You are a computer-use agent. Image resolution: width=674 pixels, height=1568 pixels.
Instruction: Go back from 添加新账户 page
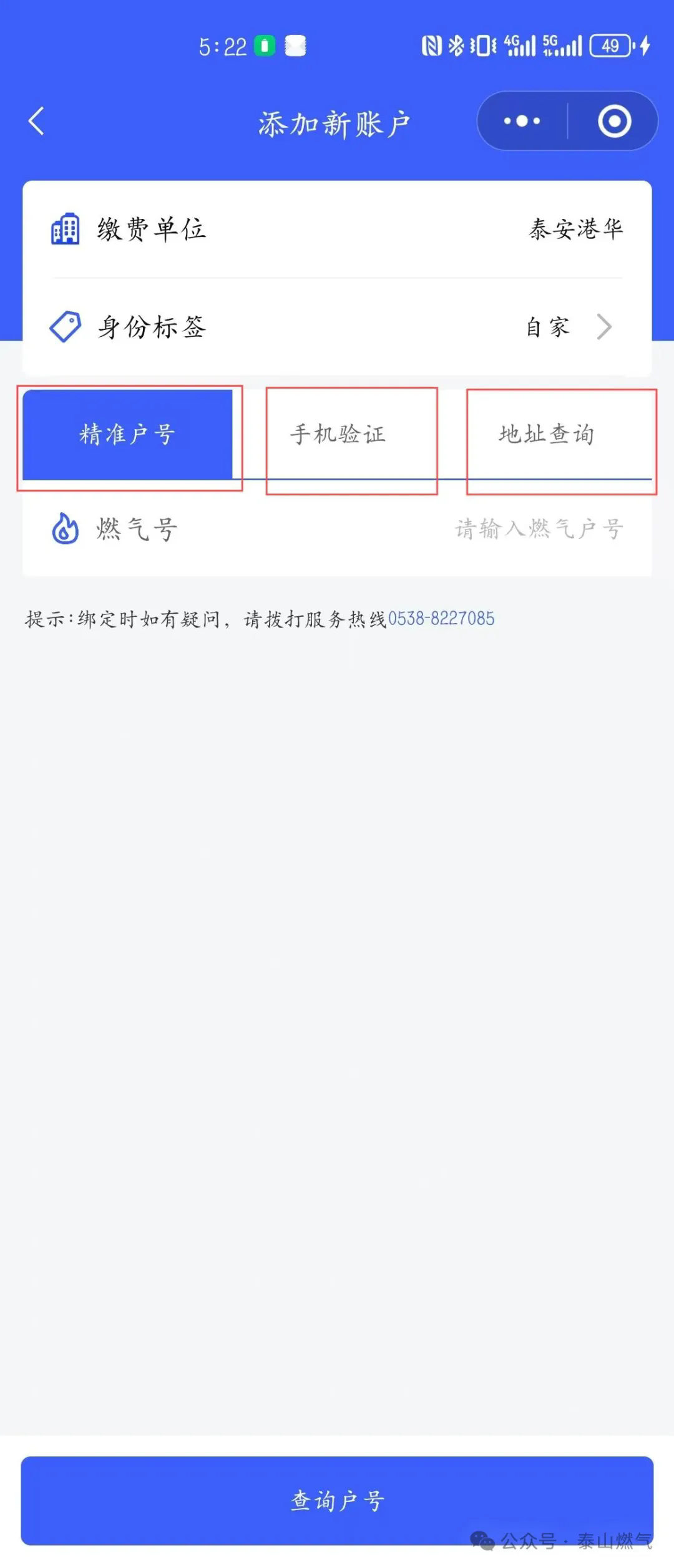[x=37, y=121]
